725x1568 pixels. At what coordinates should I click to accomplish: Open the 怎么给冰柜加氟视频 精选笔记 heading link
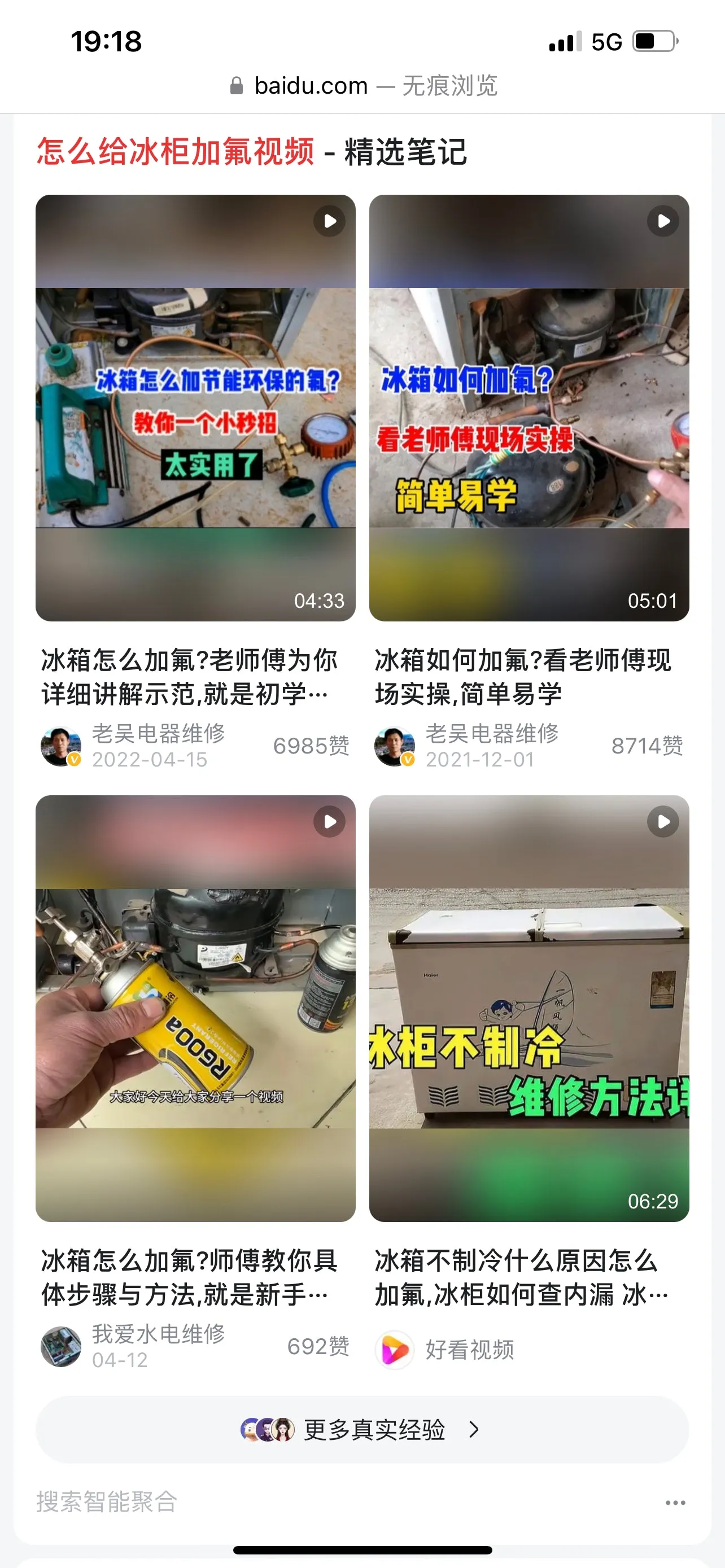[251, 152]
